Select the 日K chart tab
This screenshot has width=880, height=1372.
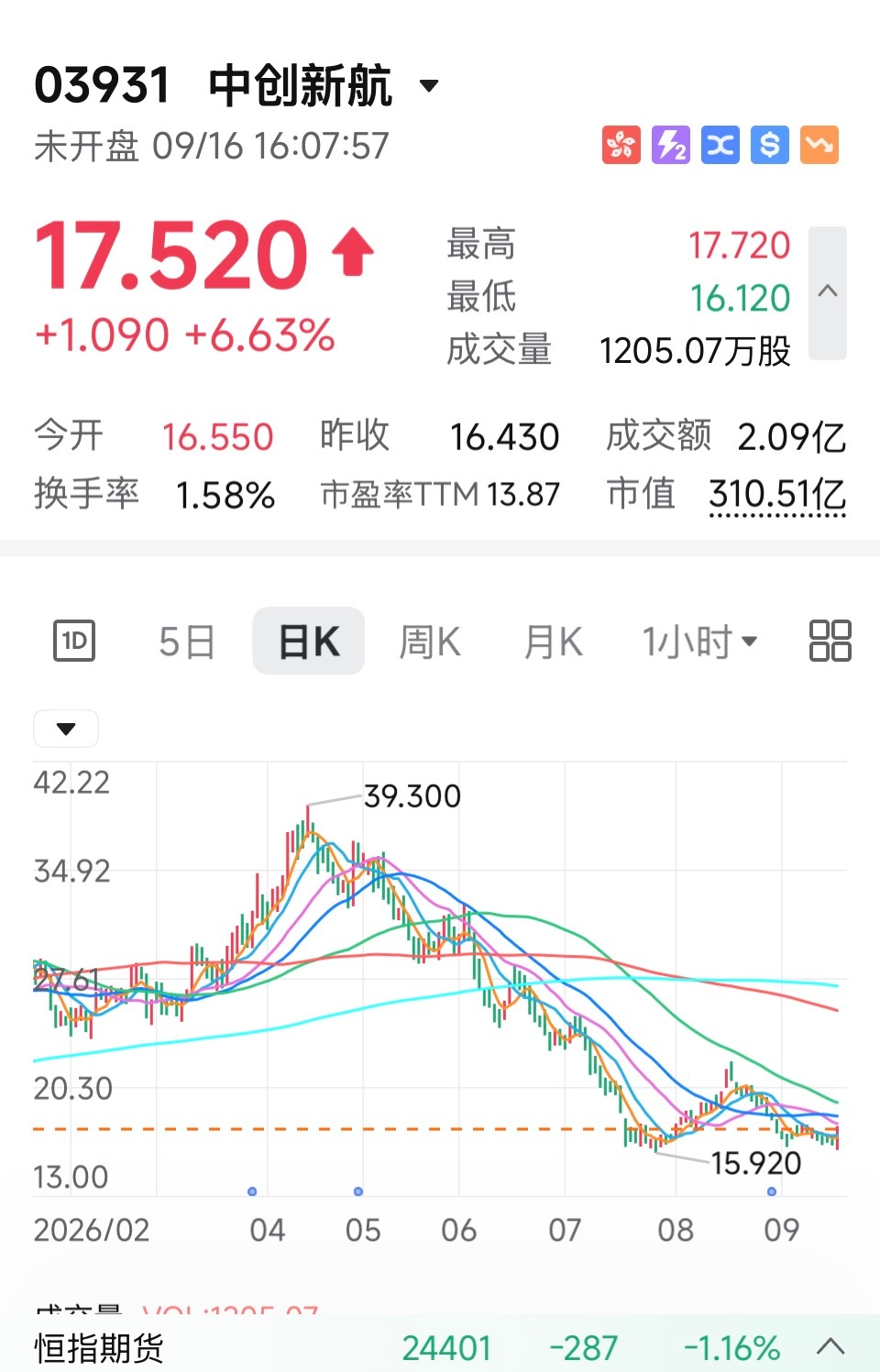coord(309,642)
